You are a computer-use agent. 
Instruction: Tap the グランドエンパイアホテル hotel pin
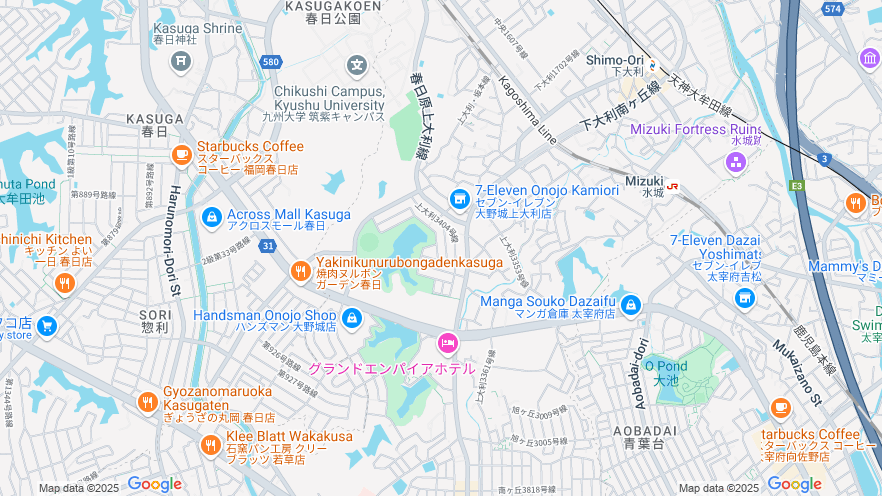[x=448, y=345]
